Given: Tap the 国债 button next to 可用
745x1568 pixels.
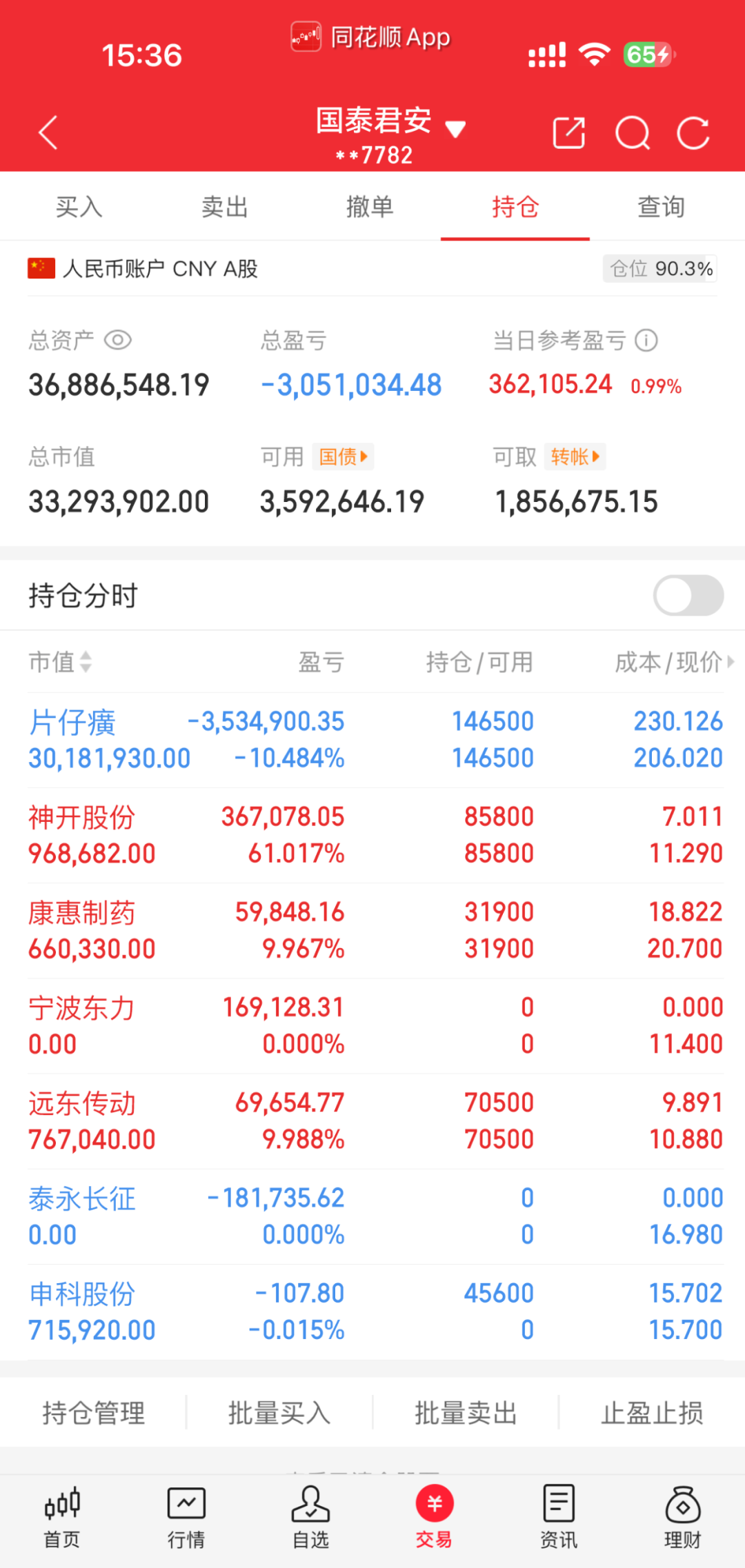Looking at the screenshot, I should point(344,456).
